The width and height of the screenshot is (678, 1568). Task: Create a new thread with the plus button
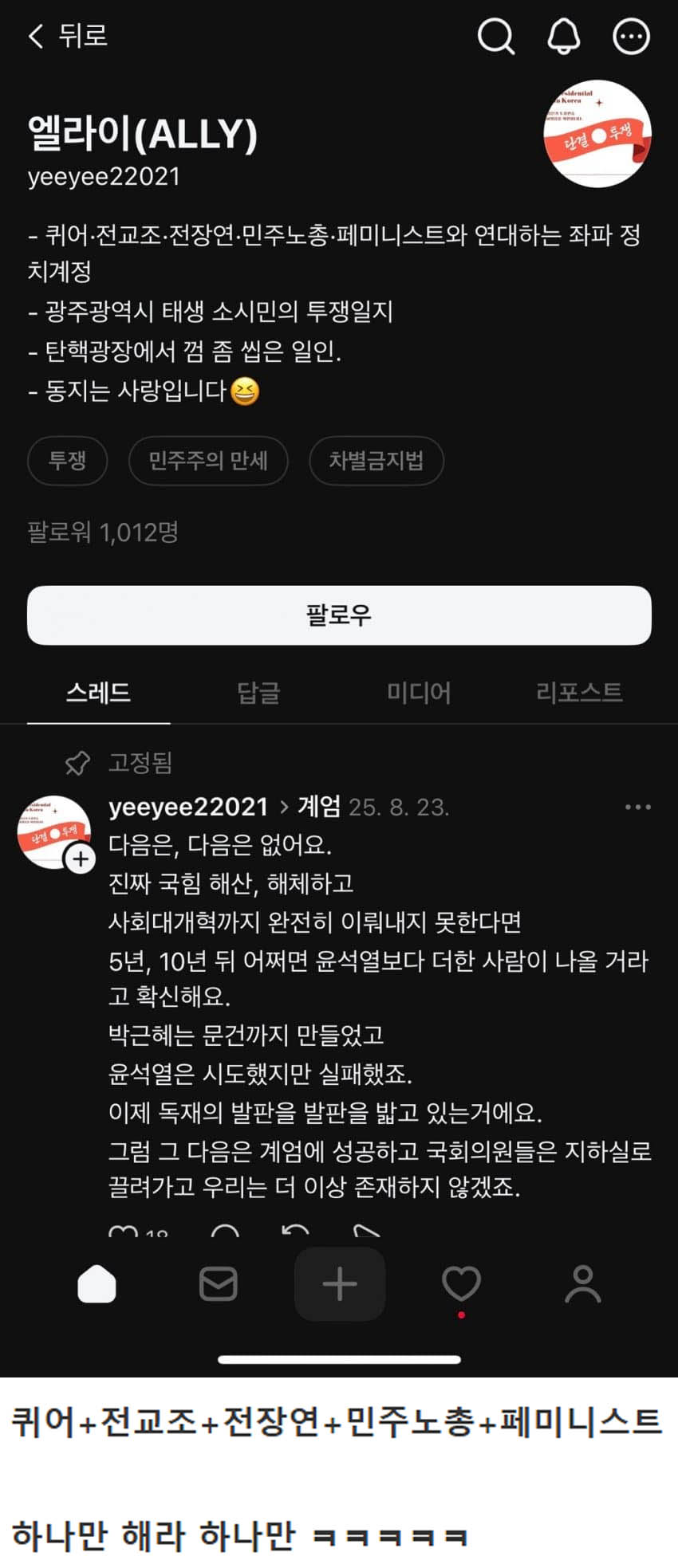click(340, 1284)
